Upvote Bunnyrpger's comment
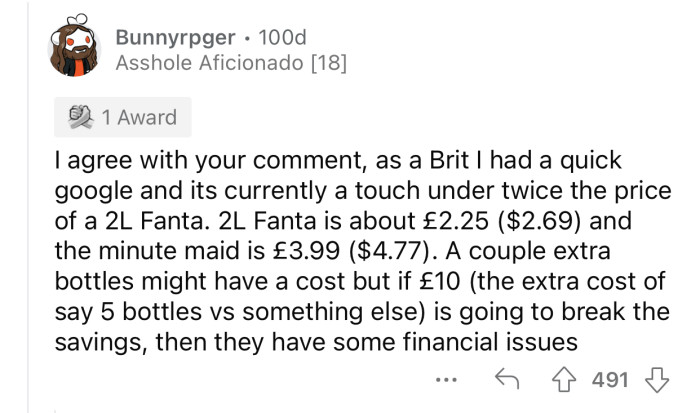 (x=562, y=380)
